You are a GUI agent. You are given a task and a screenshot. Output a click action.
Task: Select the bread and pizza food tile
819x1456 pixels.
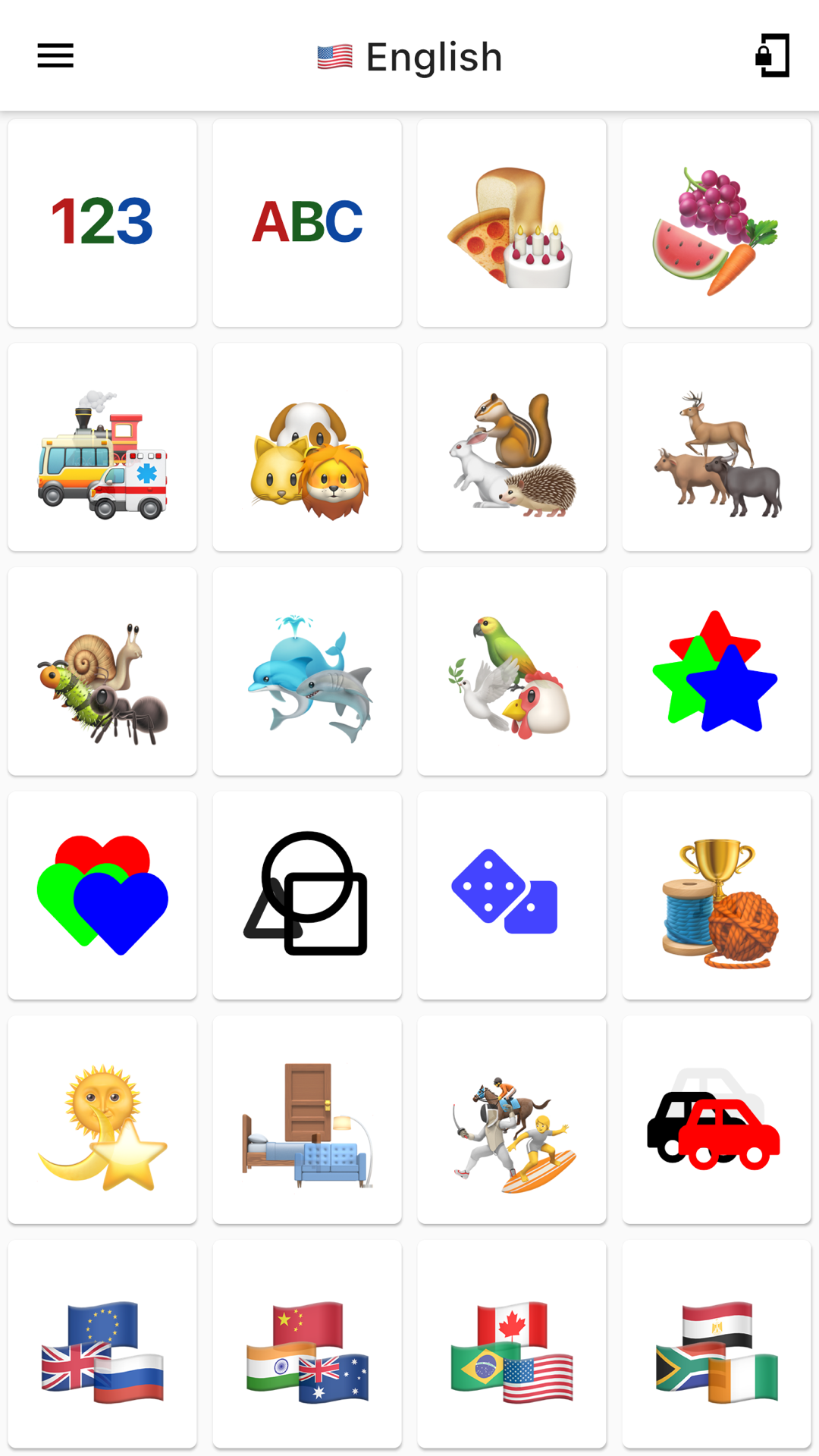pos(512,222)
